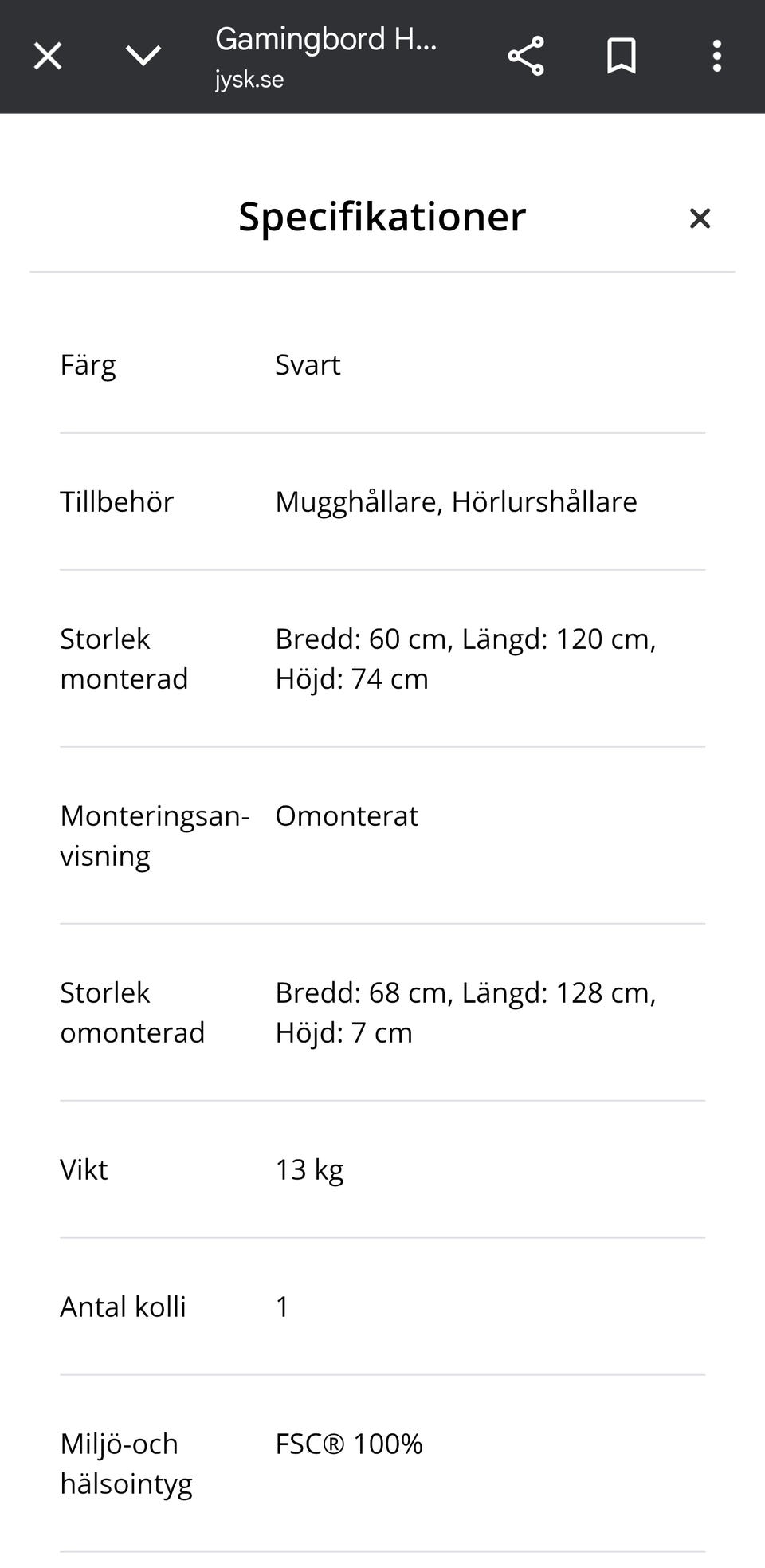Tap the FSC® 100% certification text

coord(349,1443)
